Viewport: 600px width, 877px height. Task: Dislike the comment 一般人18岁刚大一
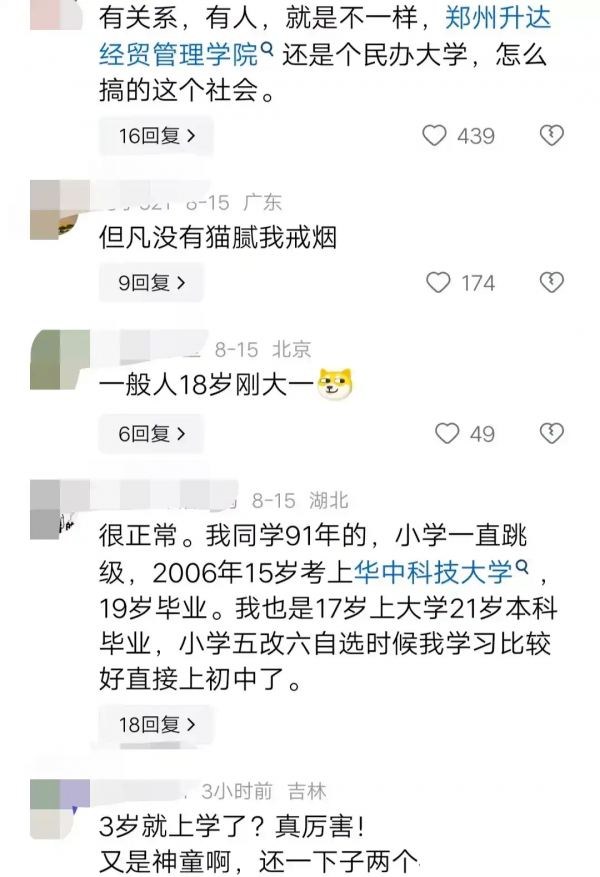click(x=552, y=433)
